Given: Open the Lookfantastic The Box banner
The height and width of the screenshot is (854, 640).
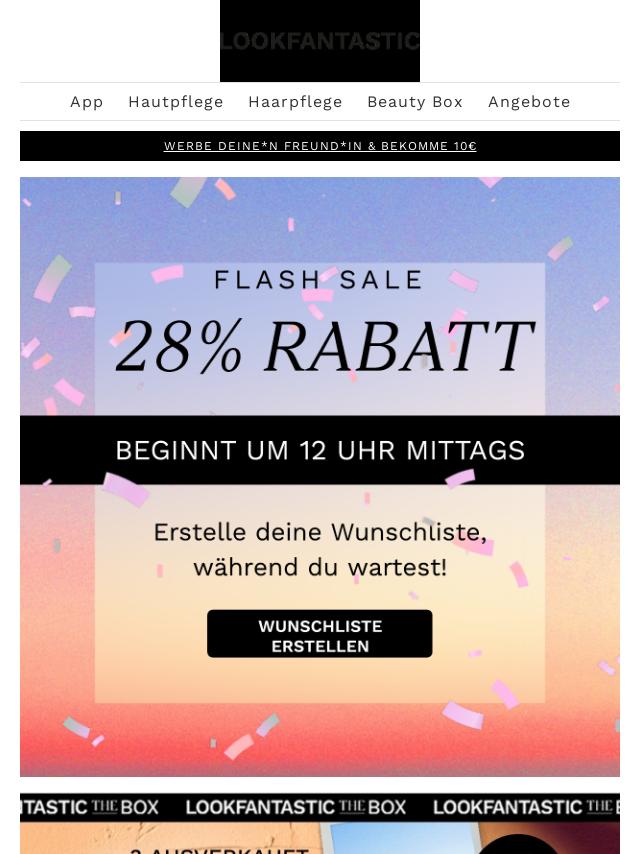Looking at the screenshot, I should [x=320, y=822].
